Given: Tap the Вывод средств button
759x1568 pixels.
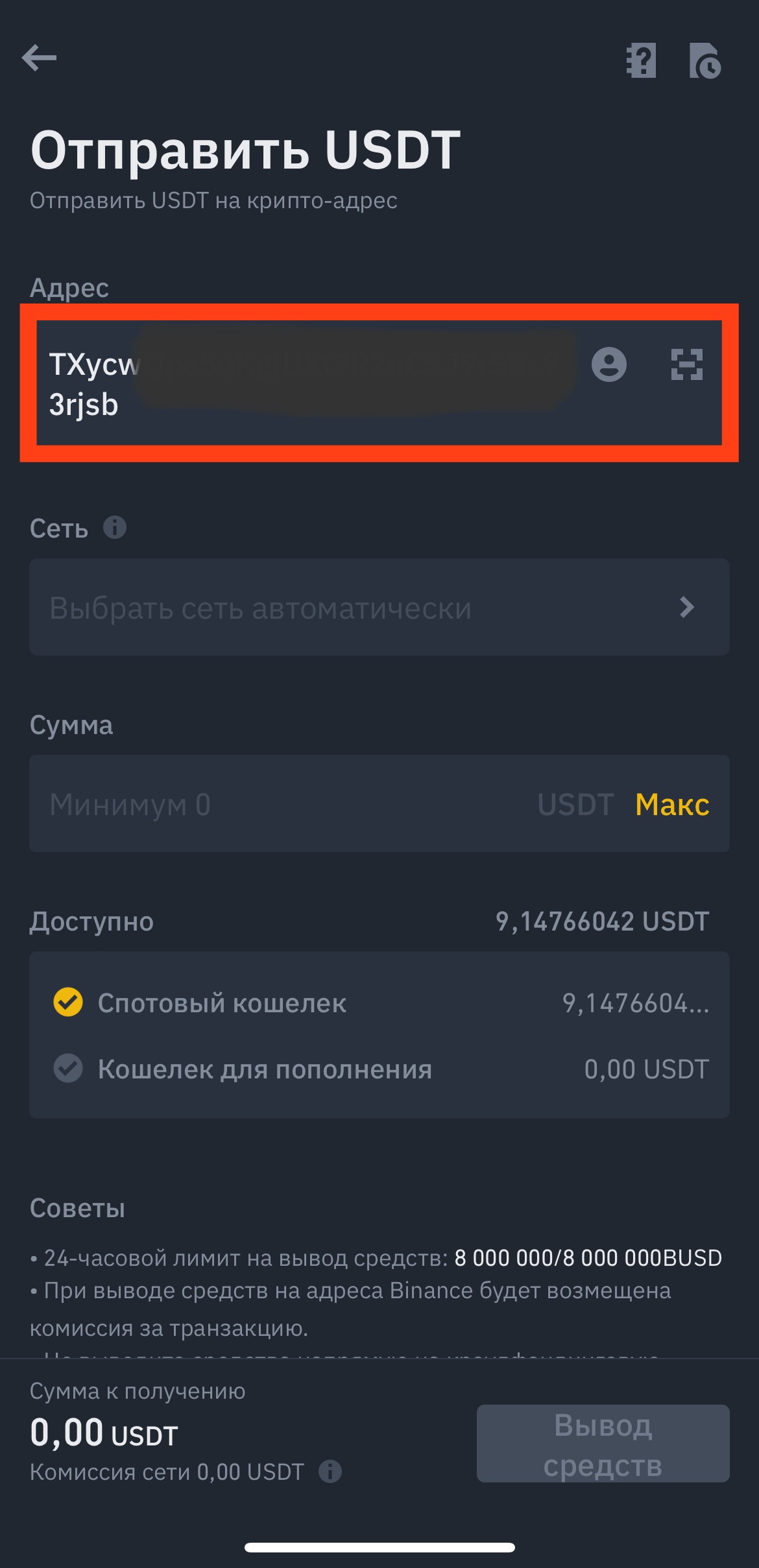Looking at the screenshot, I should [603, 1443].
